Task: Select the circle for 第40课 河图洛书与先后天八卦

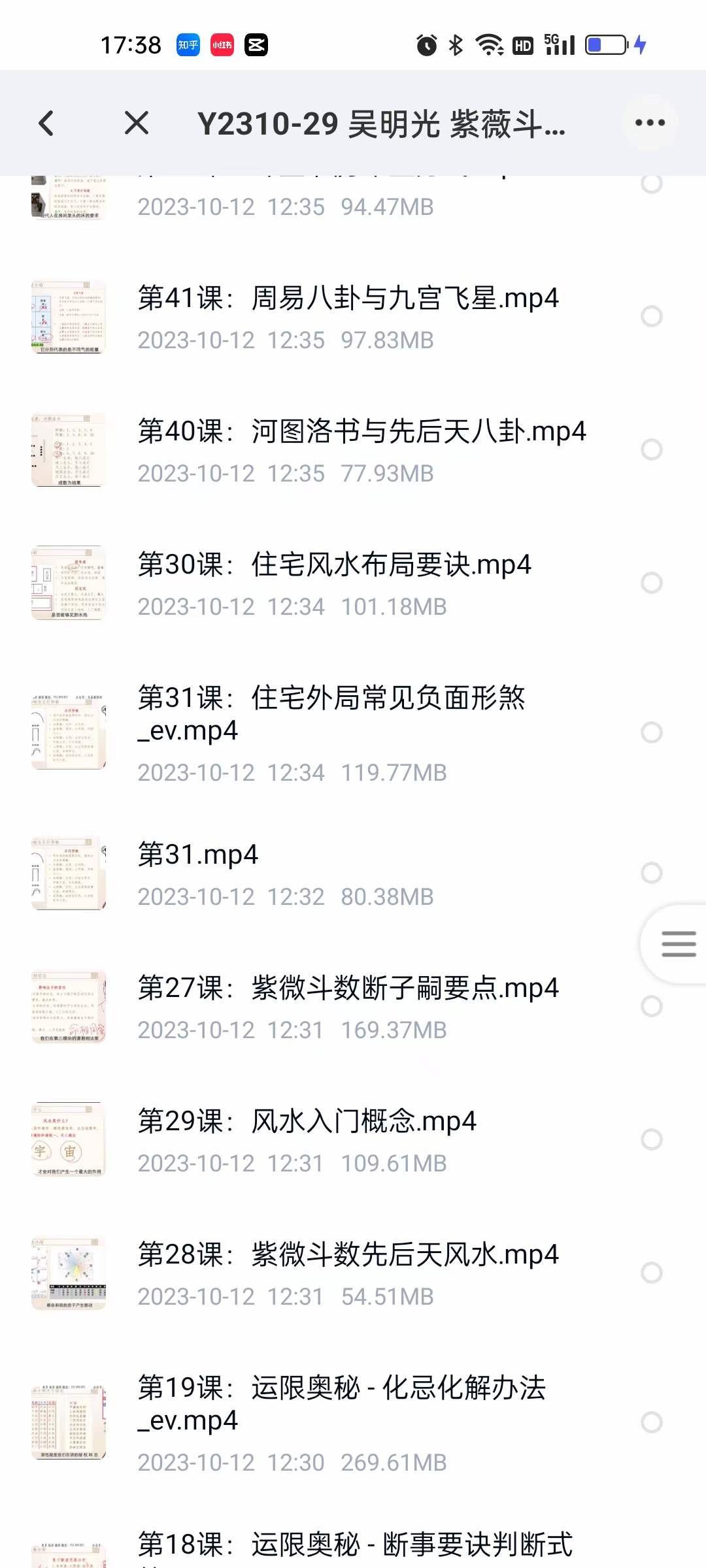Action: (x=652, y=449)
